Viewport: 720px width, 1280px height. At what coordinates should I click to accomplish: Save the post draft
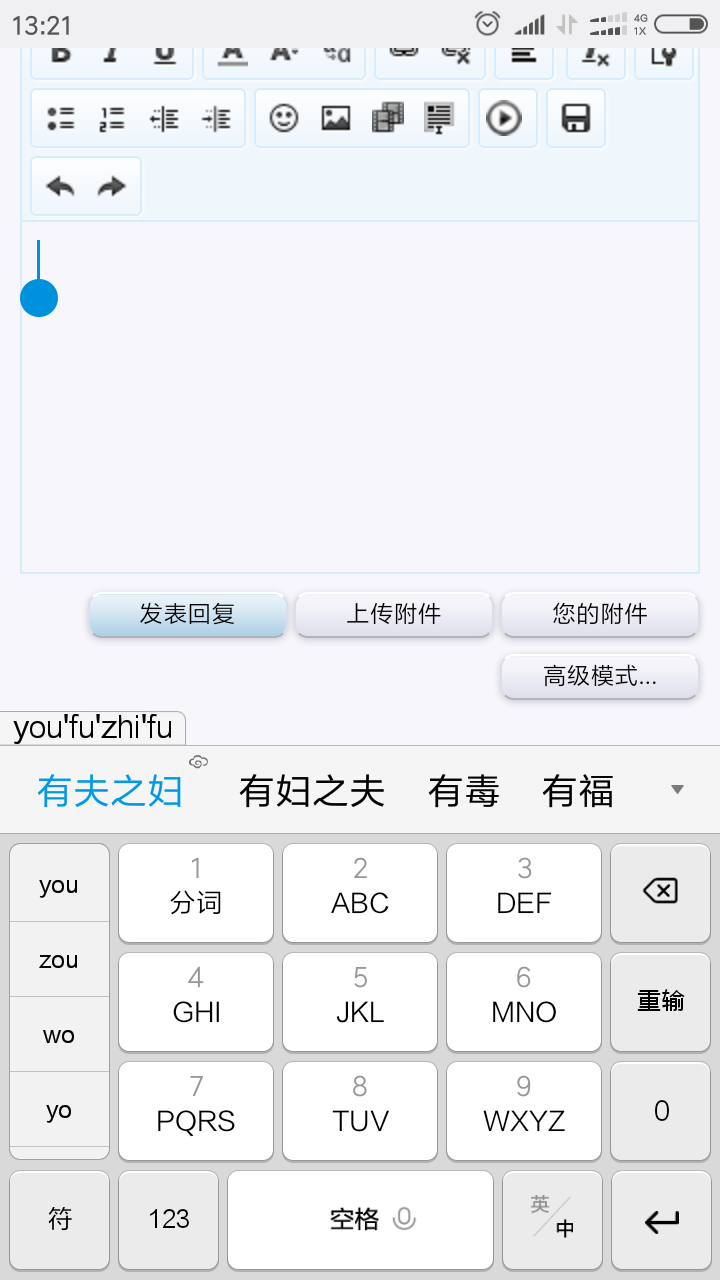[x=575, y=118]
